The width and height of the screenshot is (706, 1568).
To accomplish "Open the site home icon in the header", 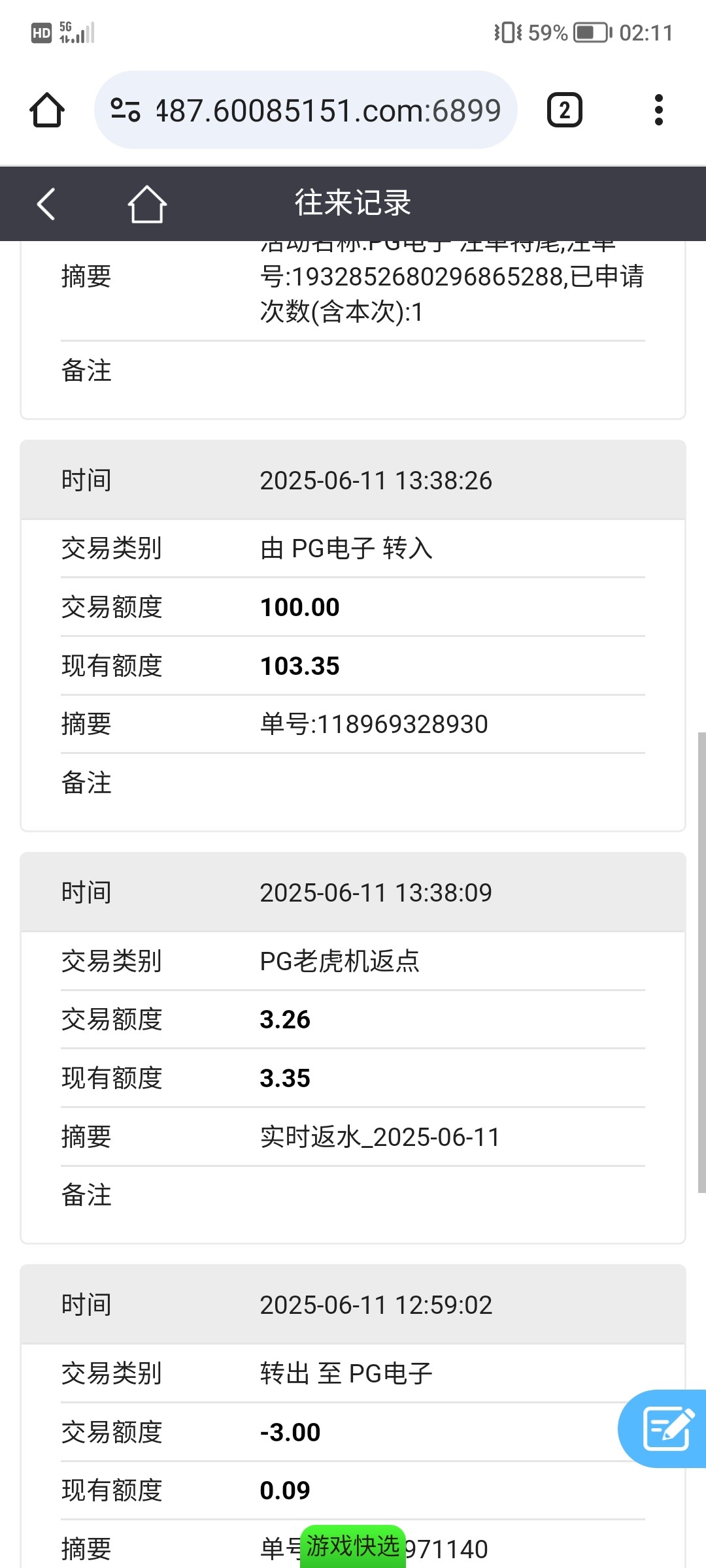I will [x=146, y=204].
